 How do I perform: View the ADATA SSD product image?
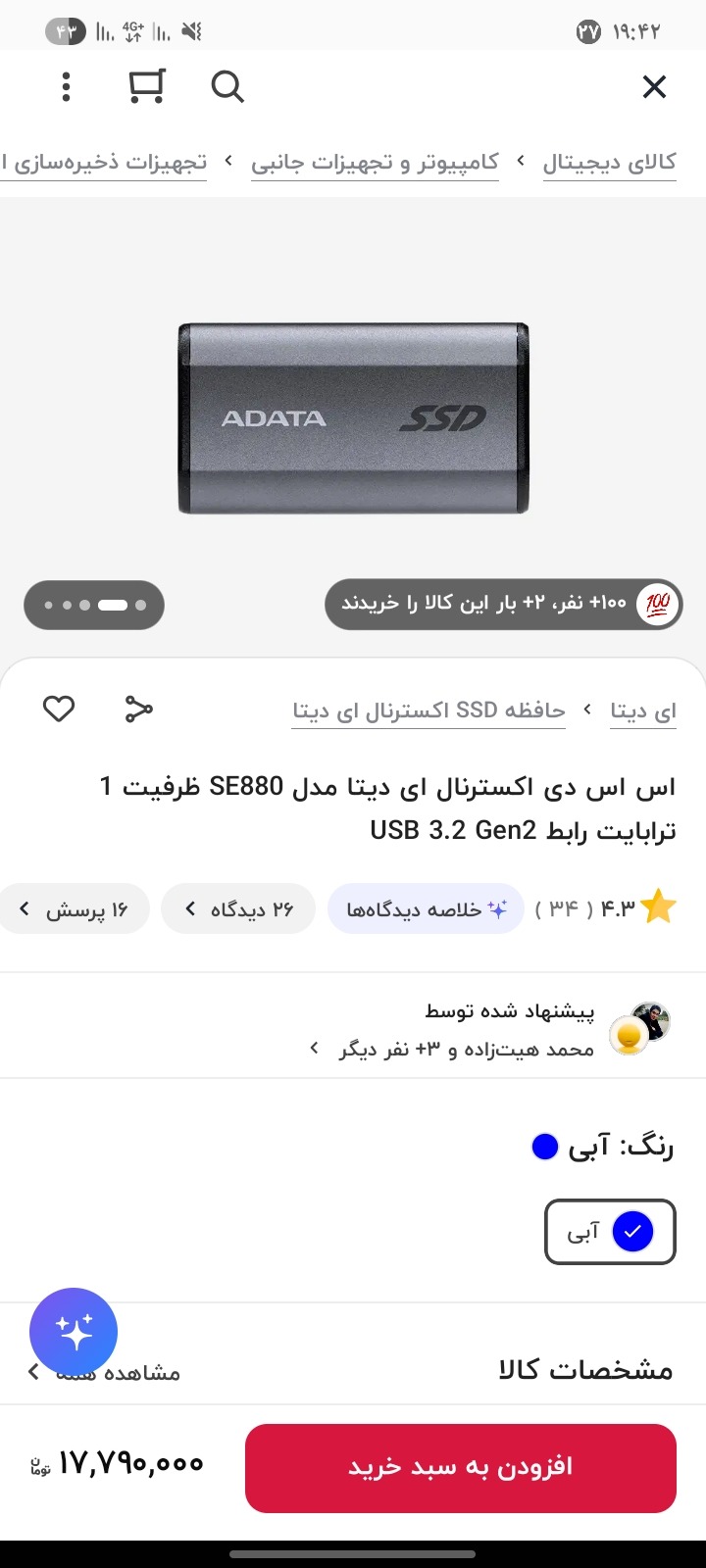point(353,418)
